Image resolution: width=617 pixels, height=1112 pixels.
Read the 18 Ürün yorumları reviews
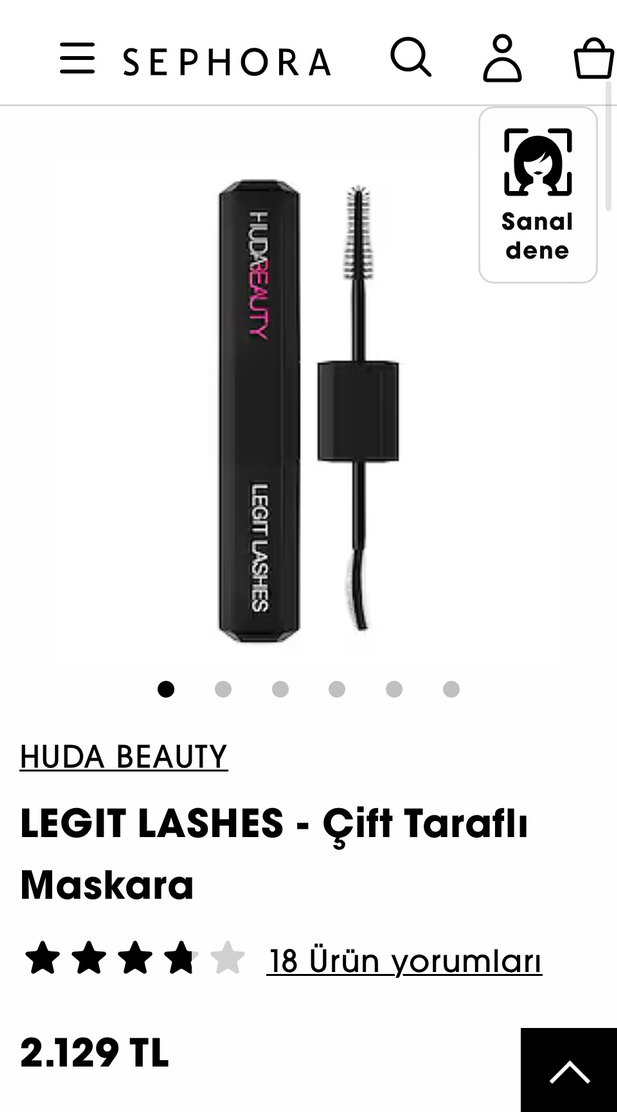point(404,961)
